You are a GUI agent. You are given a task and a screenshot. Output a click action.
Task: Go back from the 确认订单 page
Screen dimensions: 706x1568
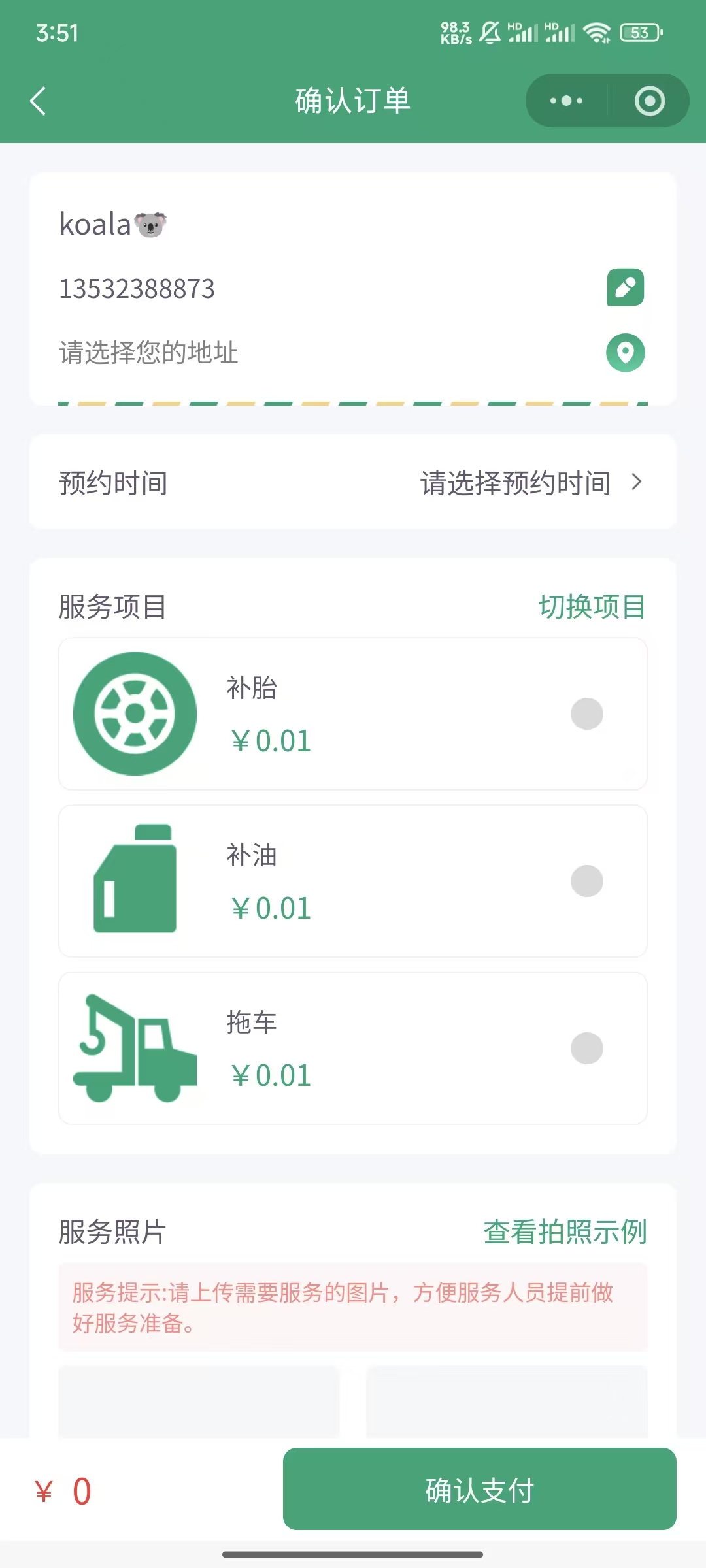(x=39, y=101)
